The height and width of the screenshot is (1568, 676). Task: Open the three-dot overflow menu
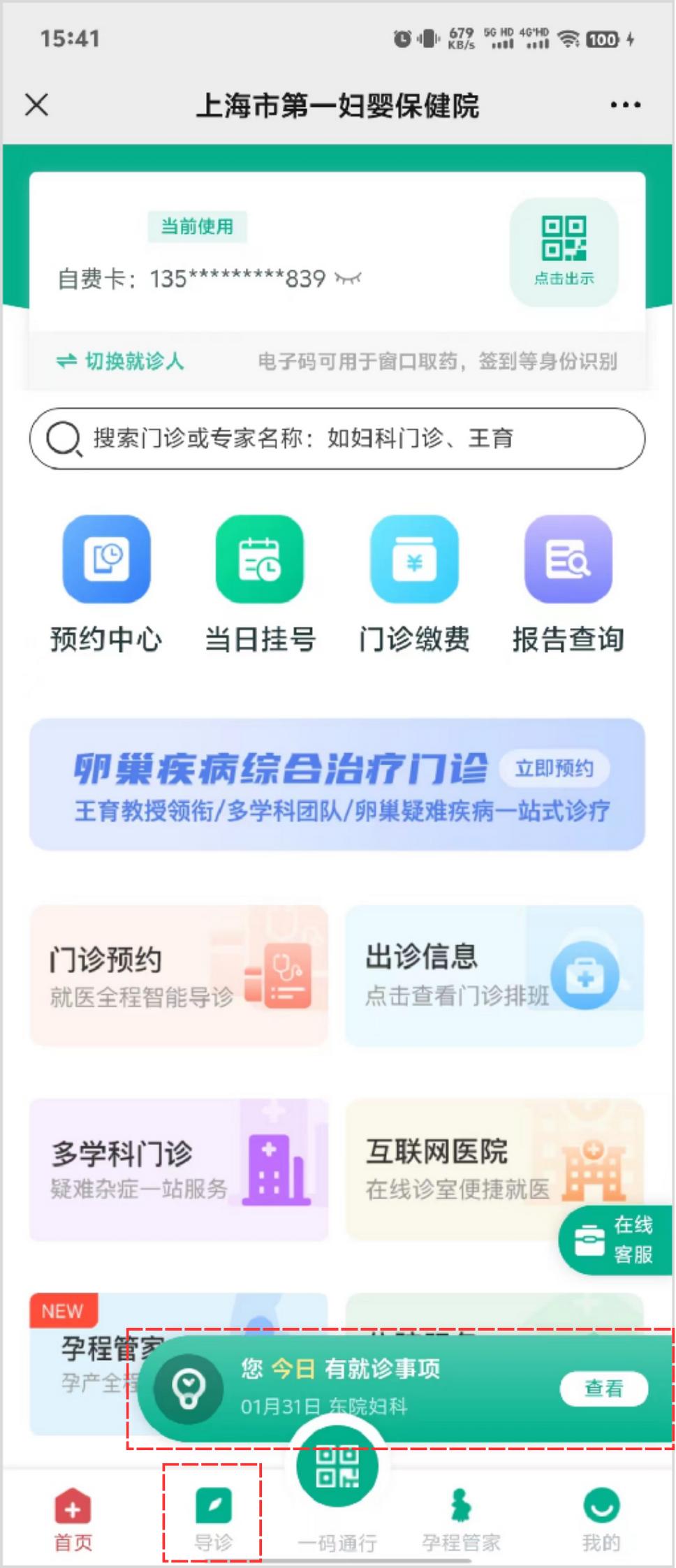click(625, 105)
